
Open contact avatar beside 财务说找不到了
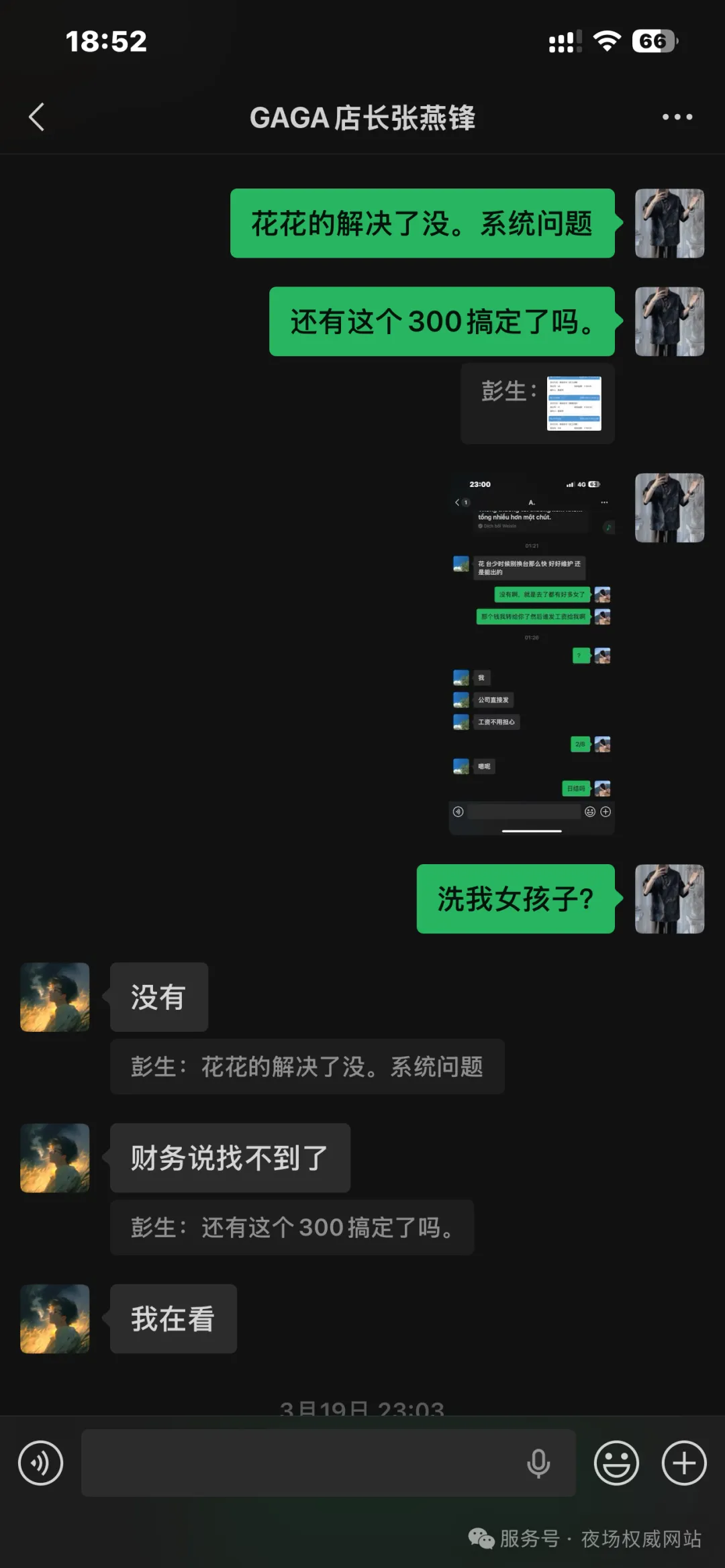click(55, 1158)
